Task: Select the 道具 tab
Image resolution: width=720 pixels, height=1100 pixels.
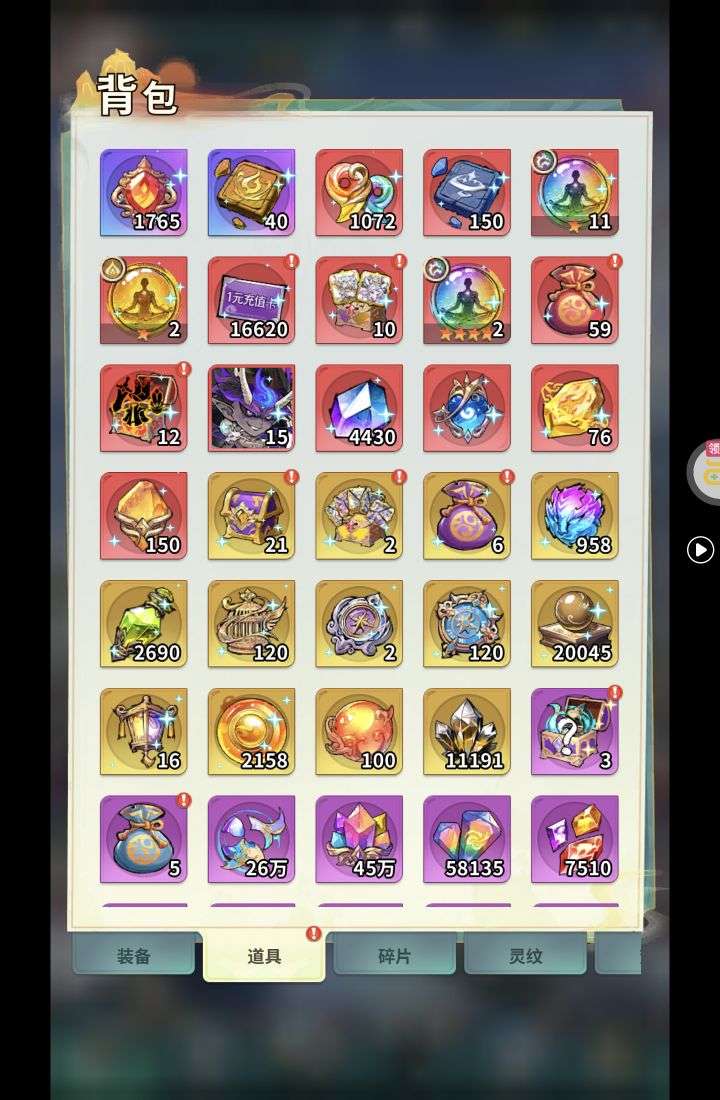Action: coord(264,956)
